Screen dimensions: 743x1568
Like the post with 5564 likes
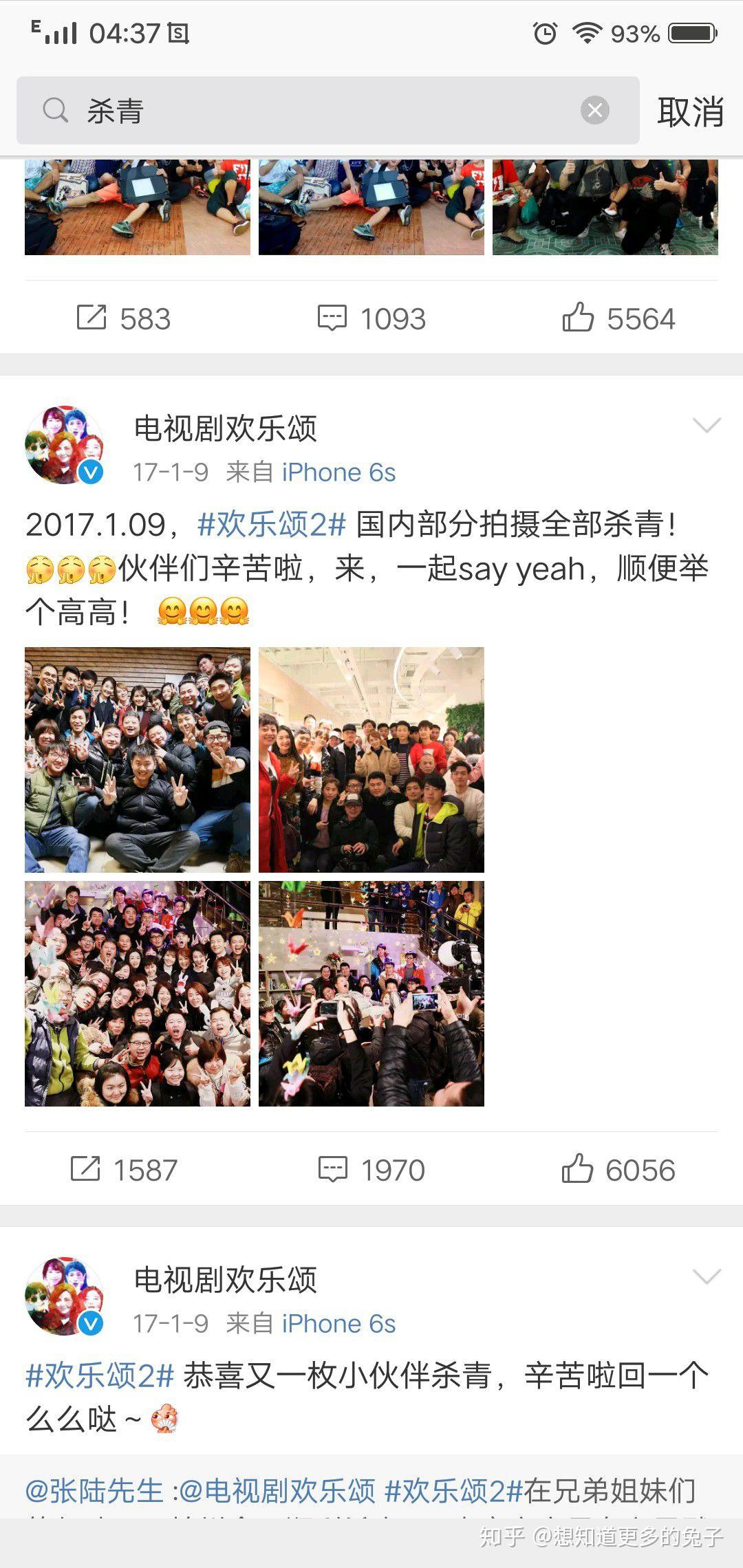point(618,318)
